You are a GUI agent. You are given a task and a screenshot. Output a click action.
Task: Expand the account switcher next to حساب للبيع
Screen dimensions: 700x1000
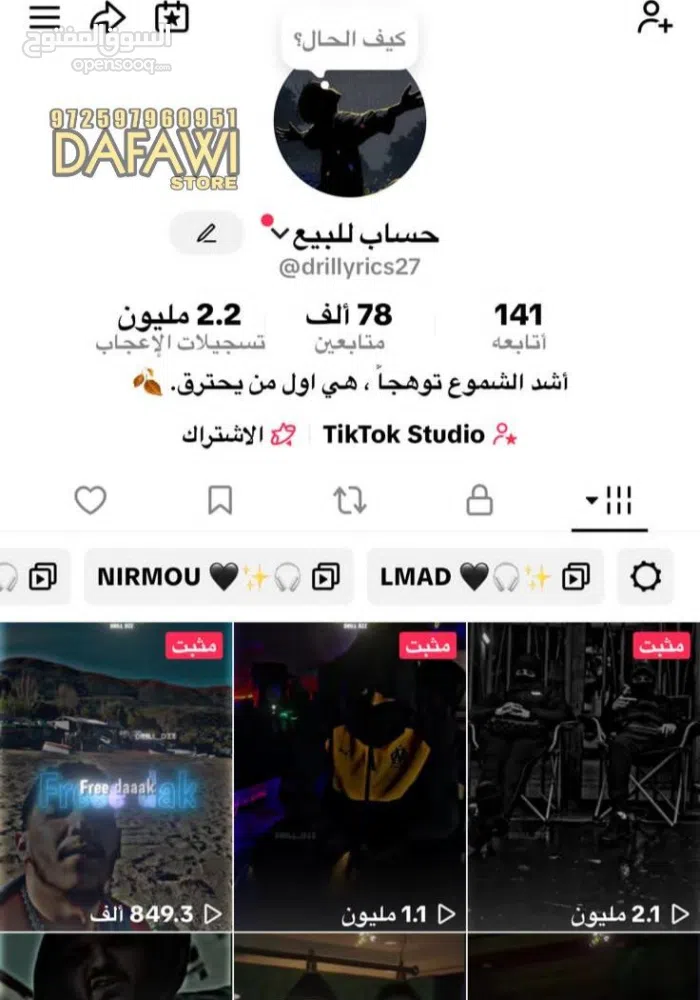[x=280, y=234]
